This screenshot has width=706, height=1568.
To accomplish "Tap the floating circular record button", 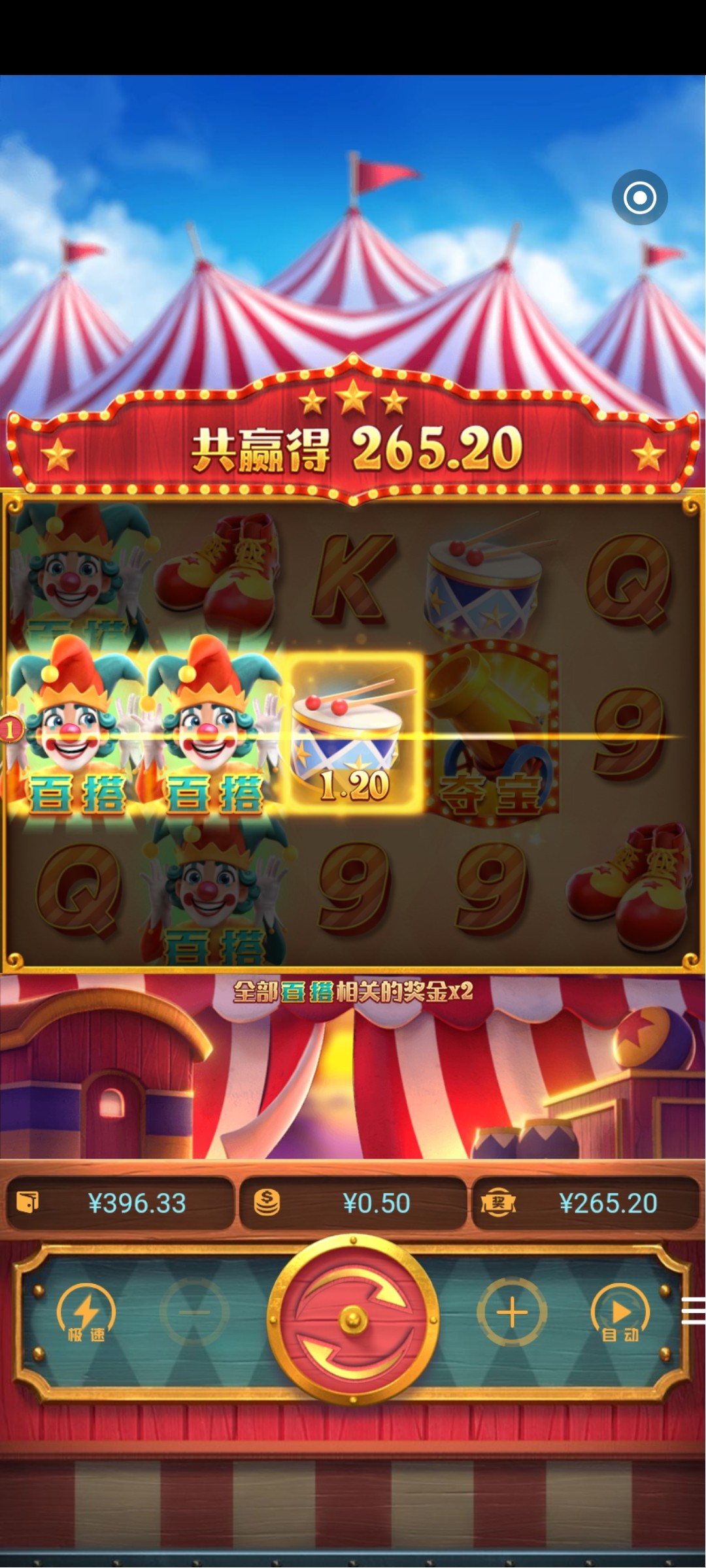I will [x=639, y=197].
